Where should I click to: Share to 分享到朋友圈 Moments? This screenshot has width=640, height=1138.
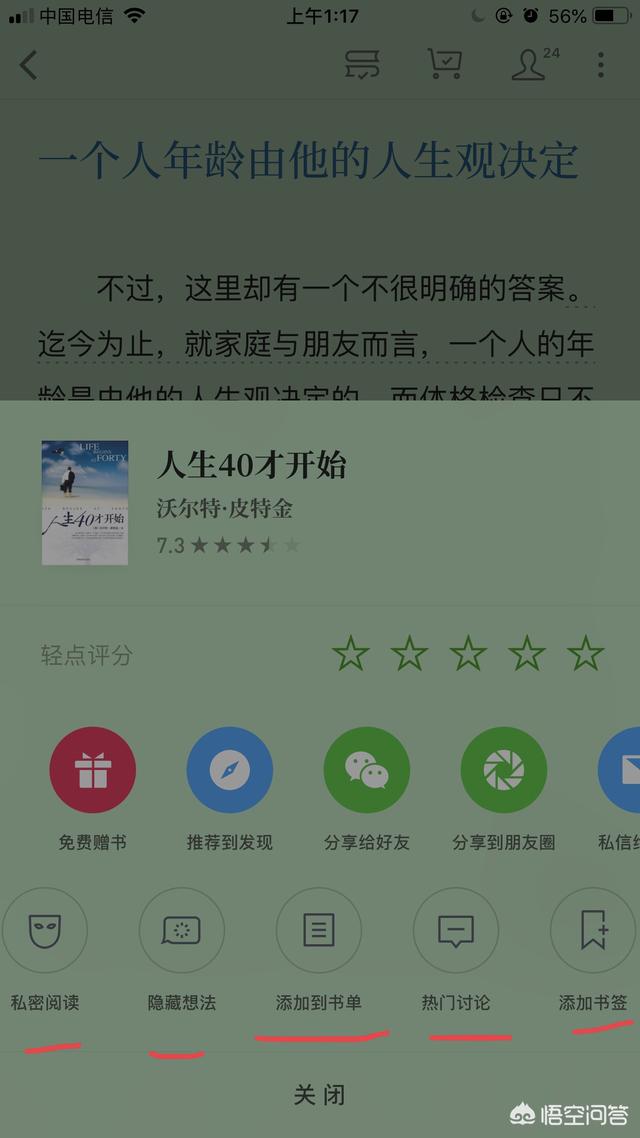503,770
